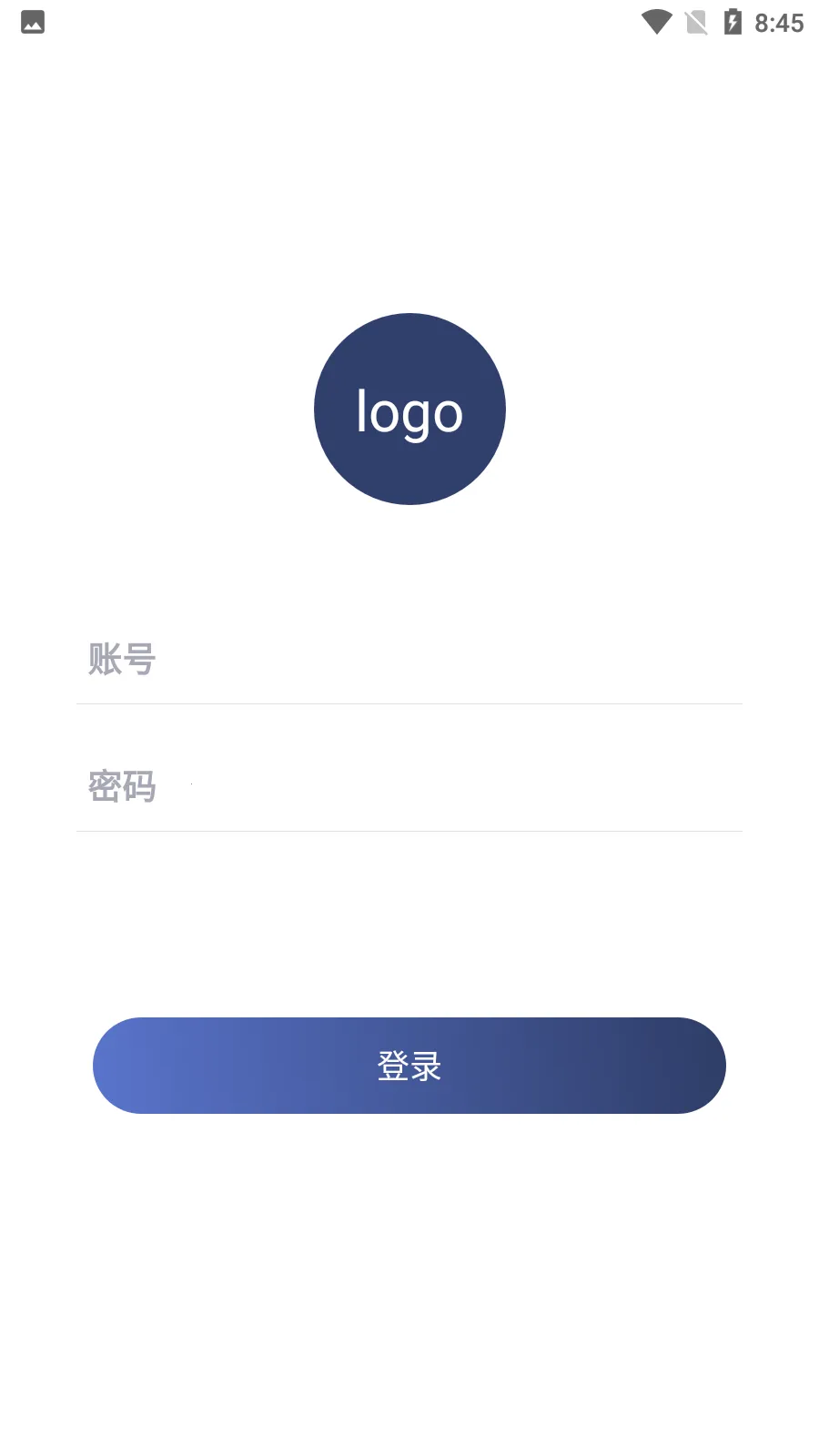The height and width of the screenshot is (1456, 819).
Task: Tap the circular logo image
Action: coord(409,409)
